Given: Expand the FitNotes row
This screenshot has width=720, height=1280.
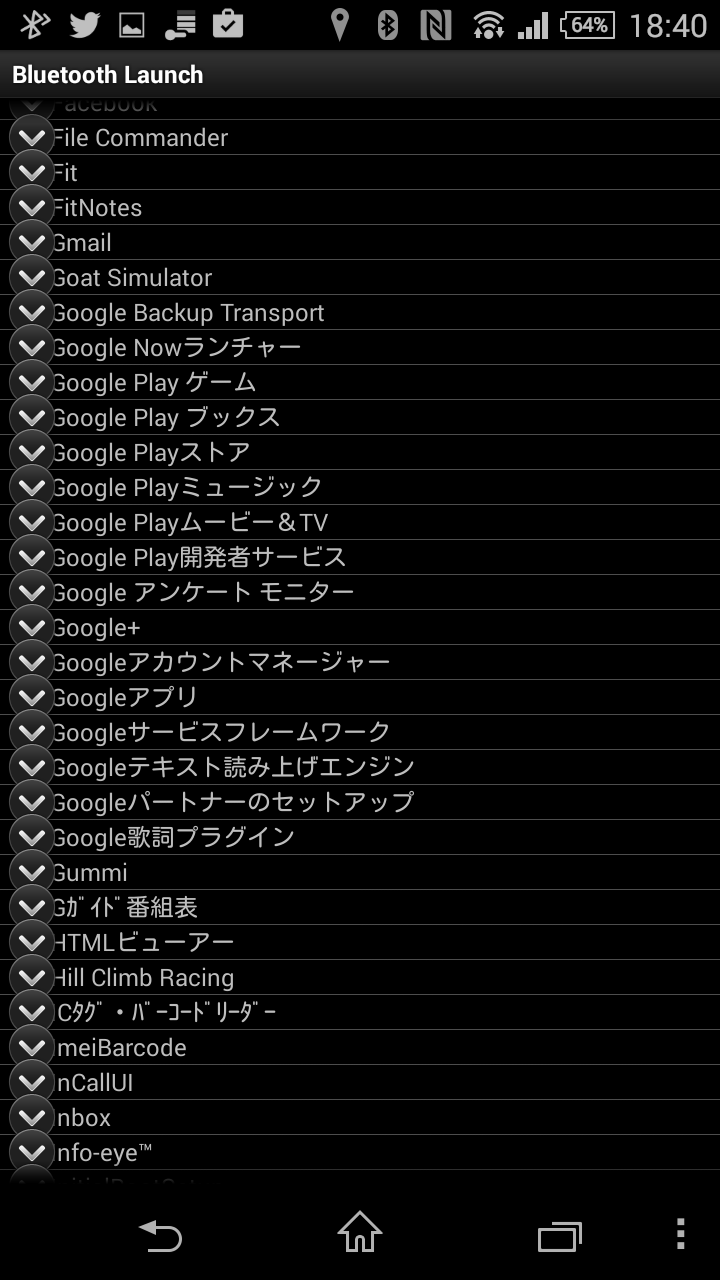Looking at the screenshot, I should 32,207.
